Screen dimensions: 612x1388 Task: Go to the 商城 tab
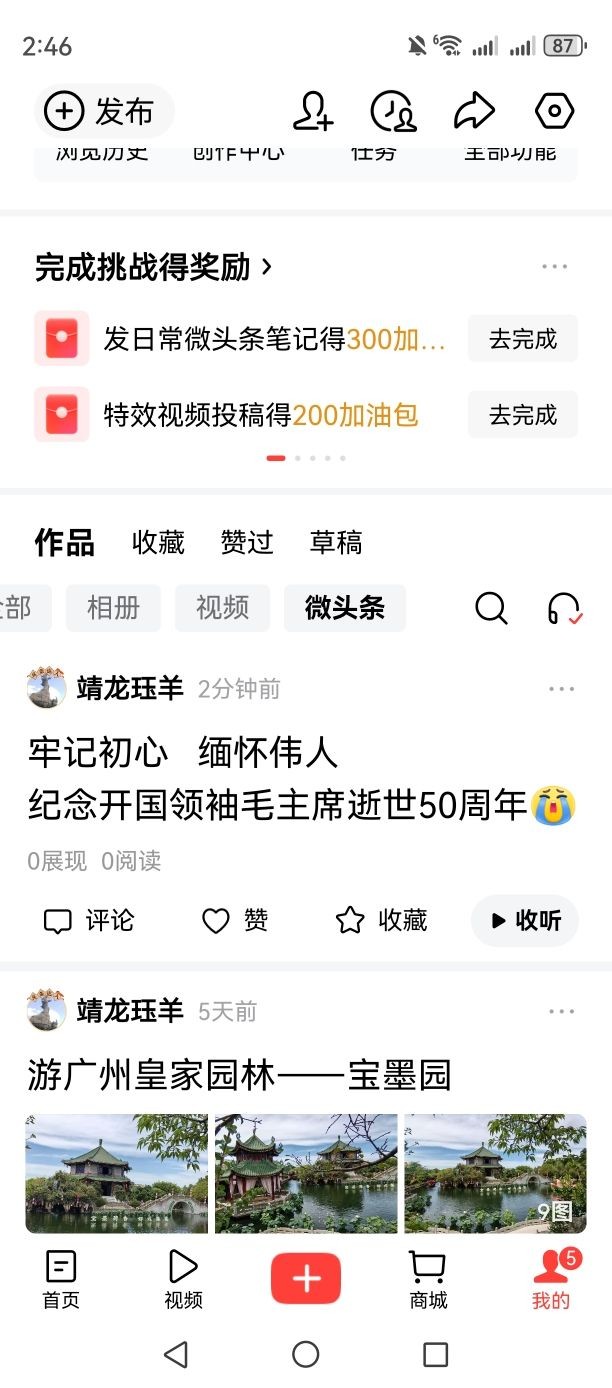coord(428,1280)
